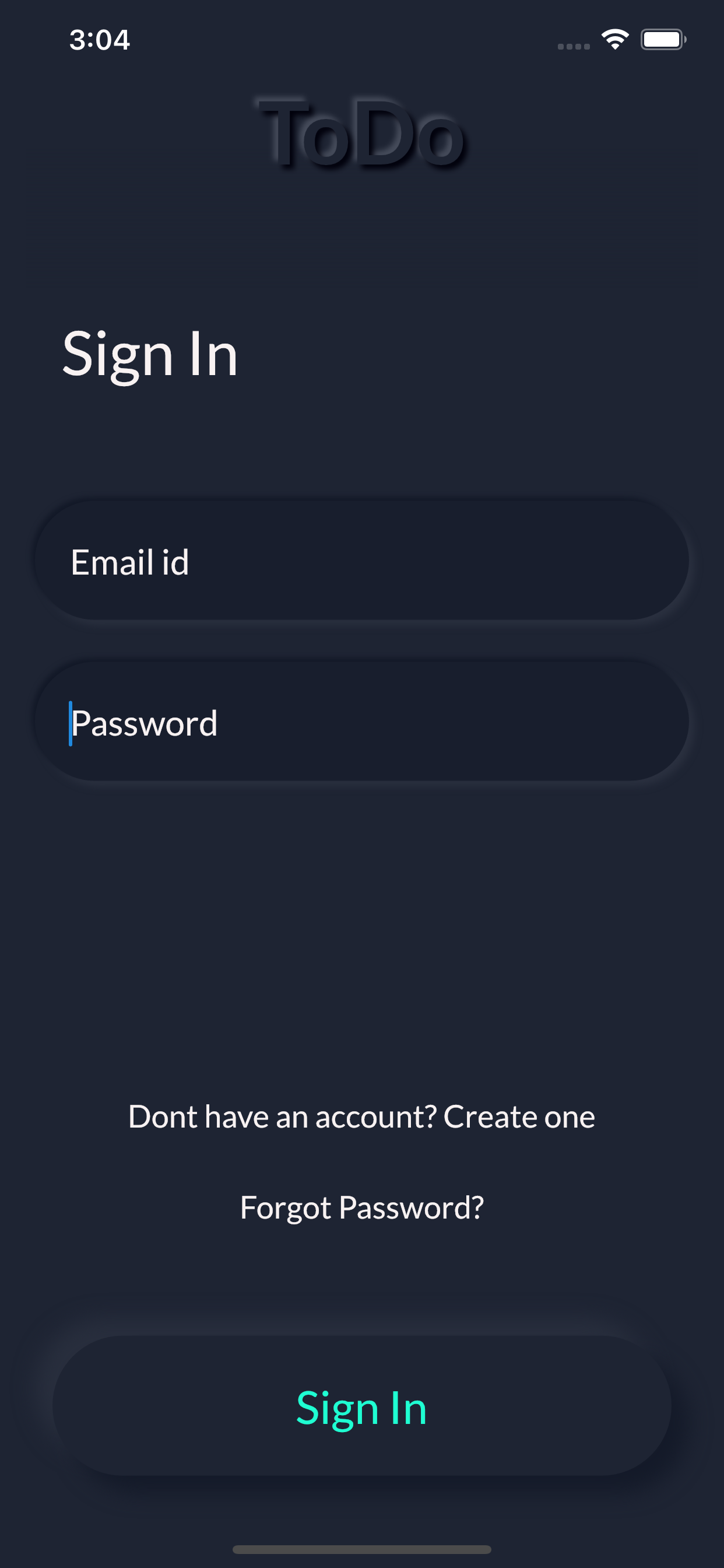Click the Email id input field
724x1568 pixels.
(x=361, y=560)
